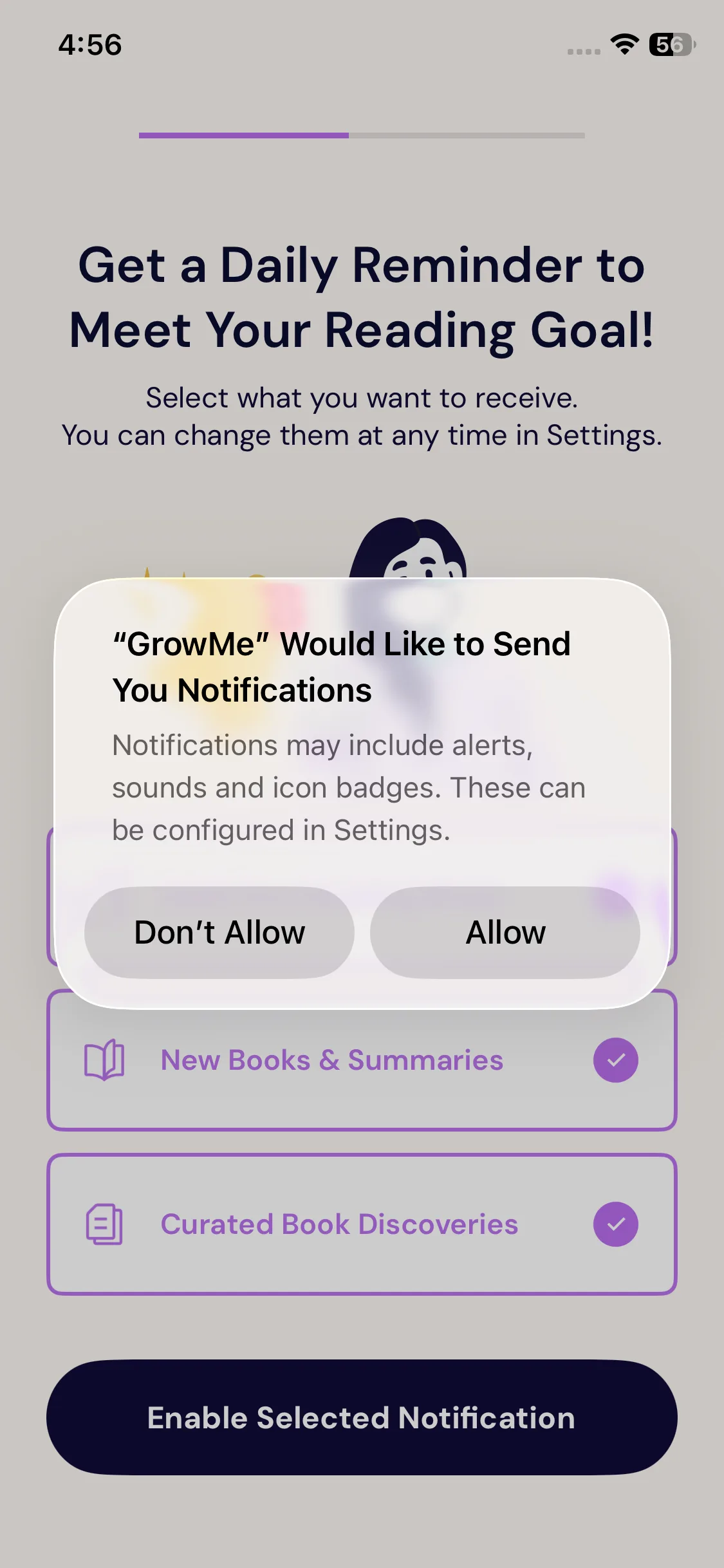Tap Enable Selected Notification button
The image size is (724, 1568).
[x=362, y=1417]
